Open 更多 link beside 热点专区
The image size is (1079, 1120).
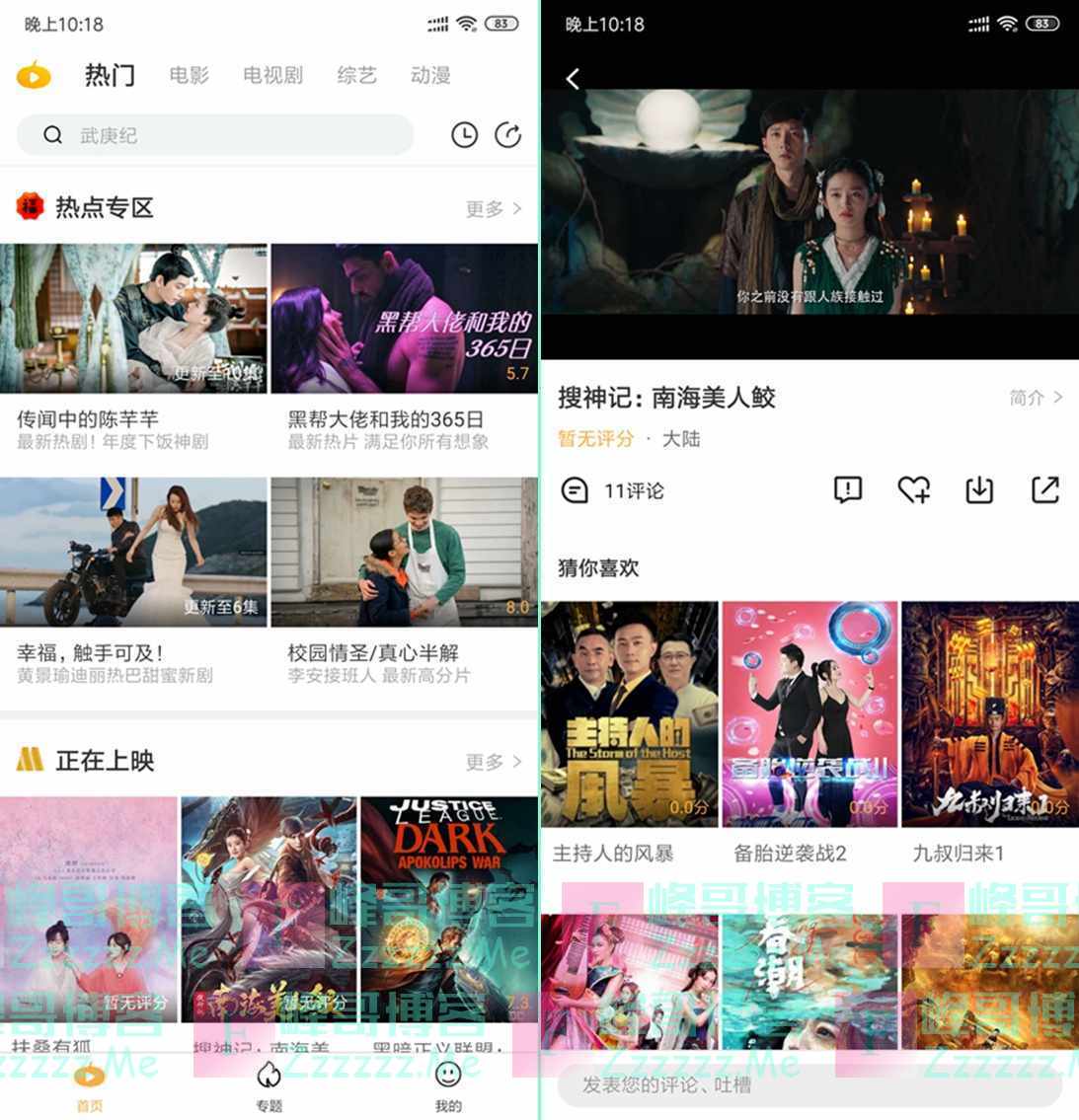pos(493,208)
